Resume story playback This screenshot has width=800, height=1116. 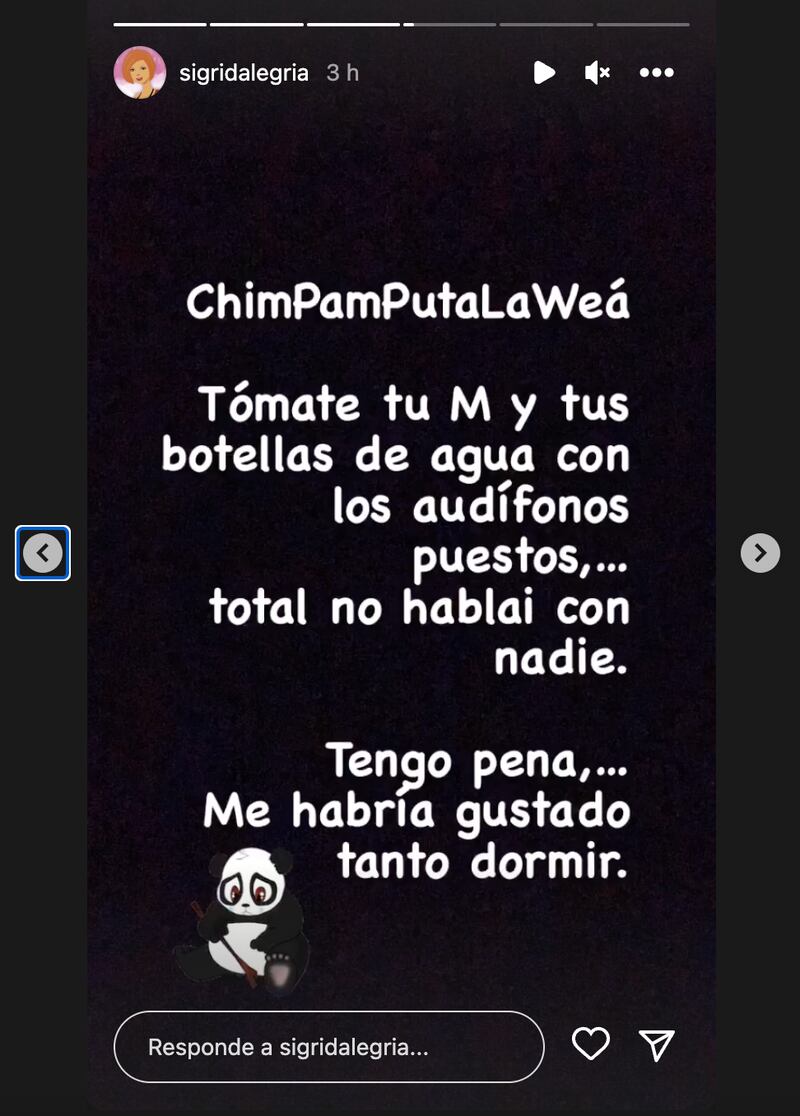tap(544, 73)
